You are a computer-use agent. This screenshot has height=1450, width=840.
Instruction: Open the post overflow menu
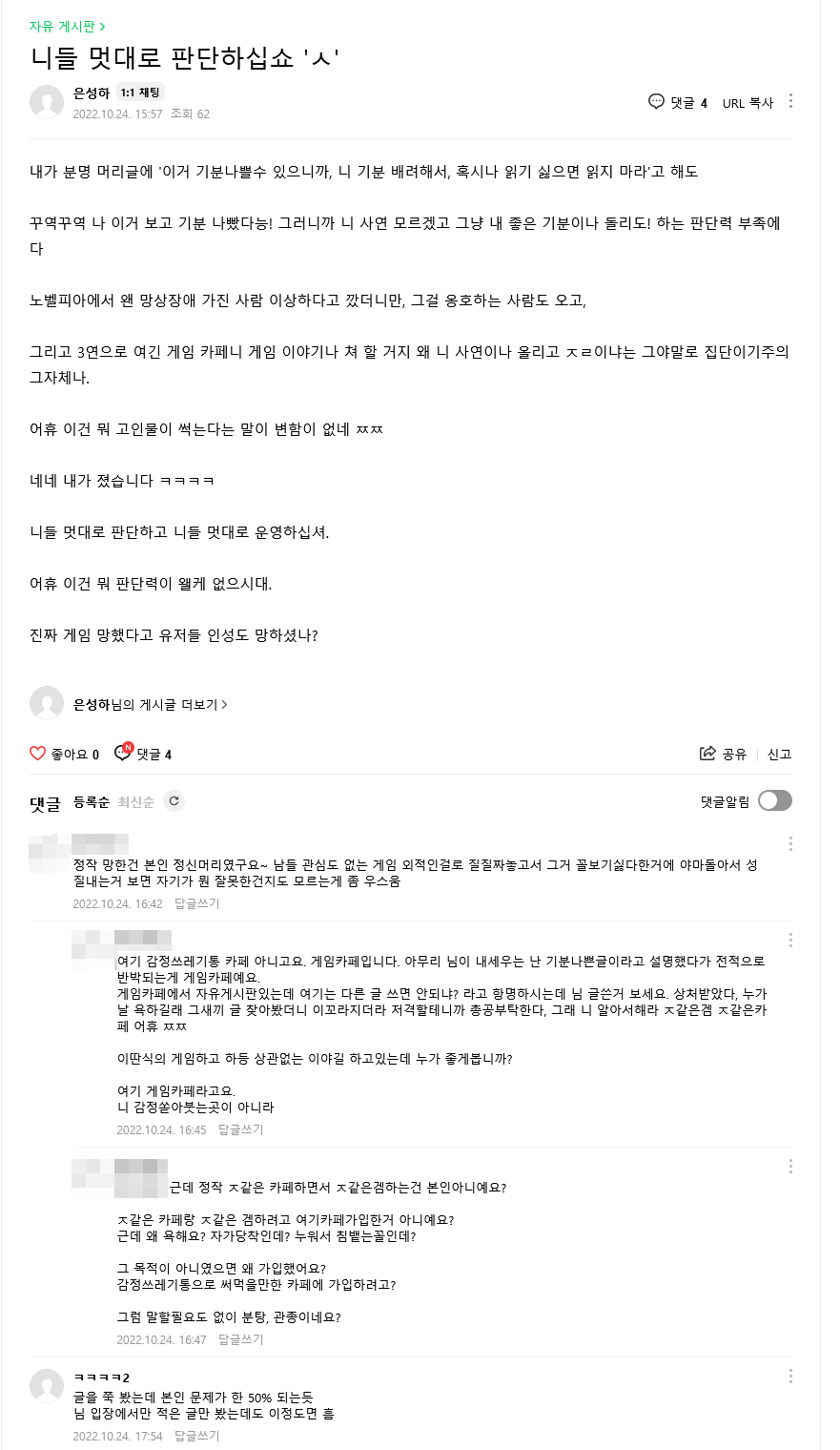pyautogui.click(x=790, y=102)
